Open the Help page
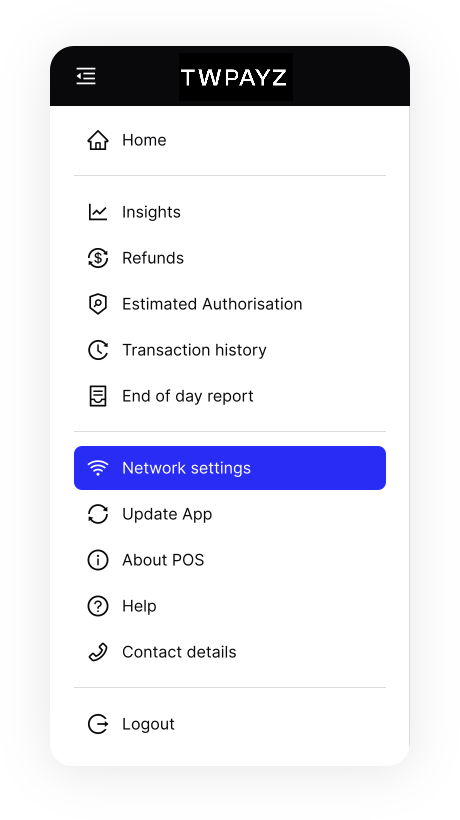460x820 pixels. (229, 606)
